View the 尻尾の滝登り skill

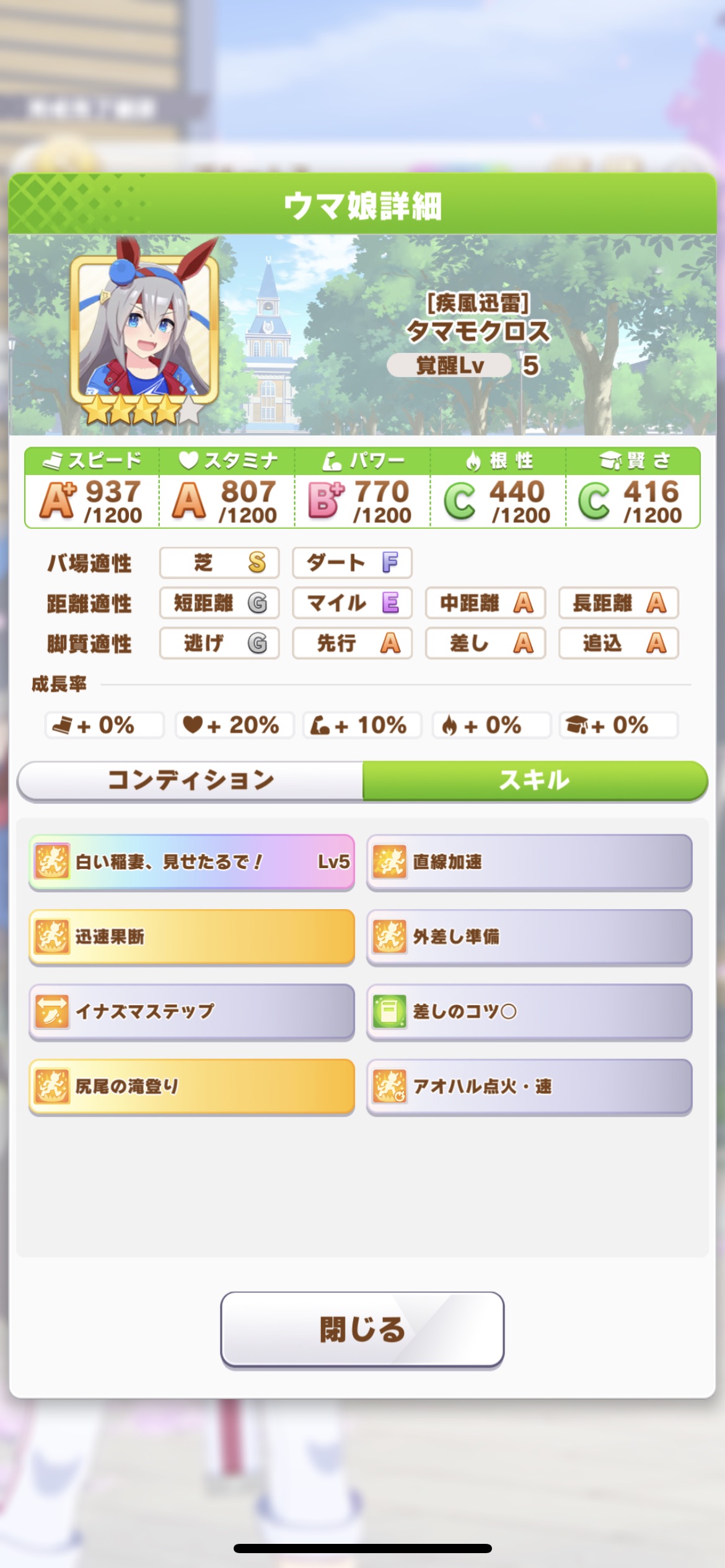point(191,1087)
